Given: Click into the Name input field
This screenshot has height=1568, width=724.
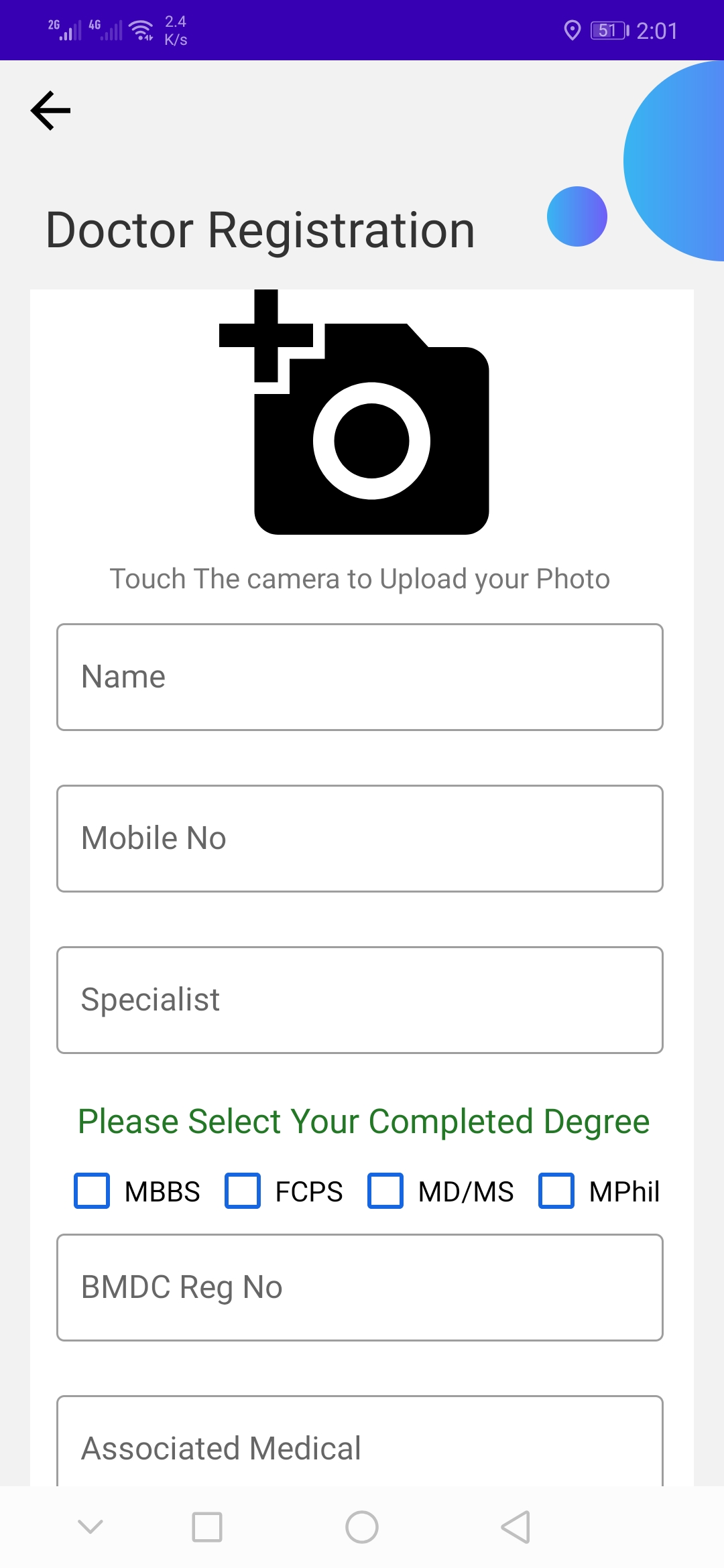Looking at the screenshot, I should click(x=360, y=677).
